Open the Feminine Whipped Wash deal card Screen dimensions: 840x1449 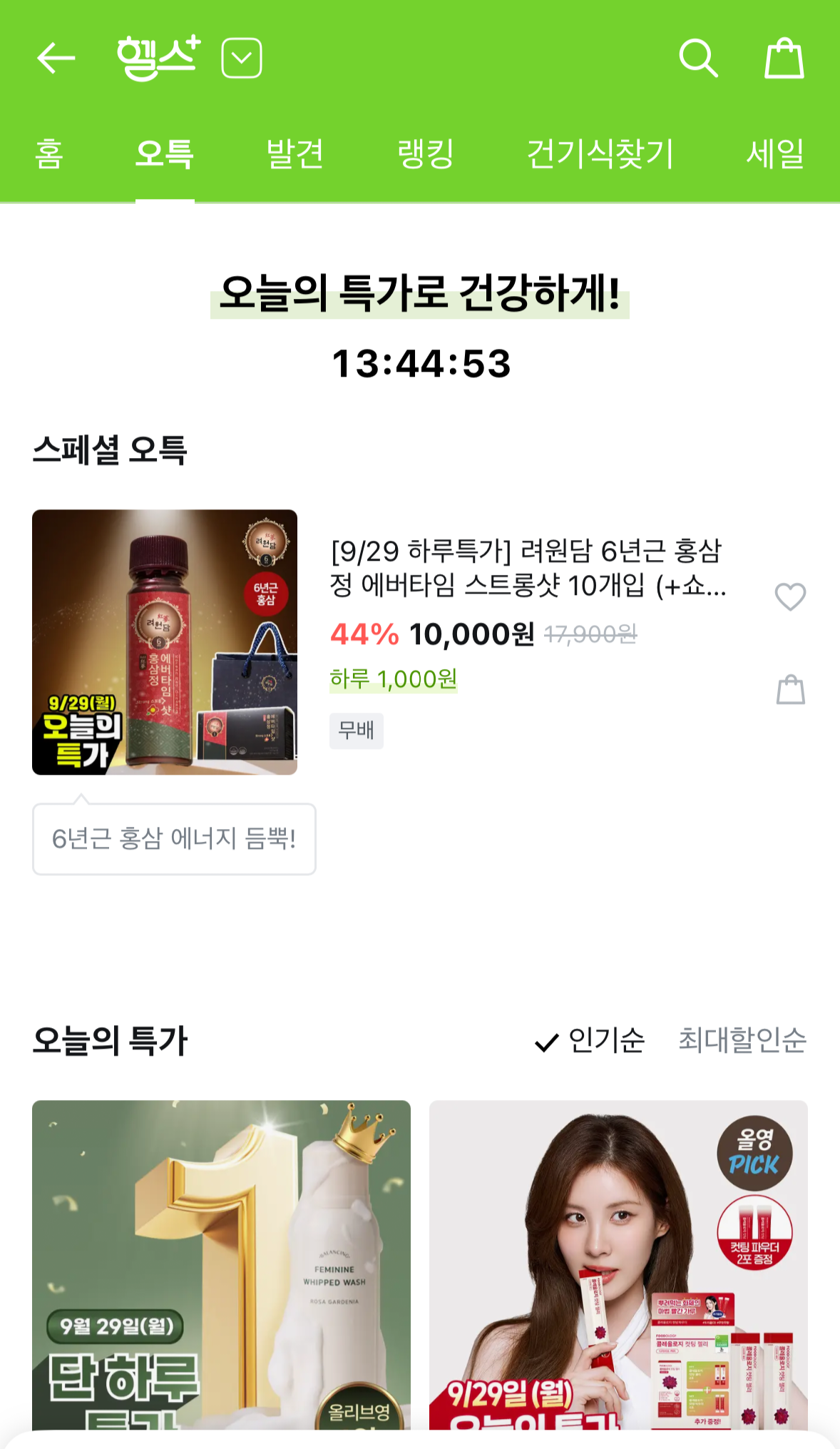point(221,1264)
